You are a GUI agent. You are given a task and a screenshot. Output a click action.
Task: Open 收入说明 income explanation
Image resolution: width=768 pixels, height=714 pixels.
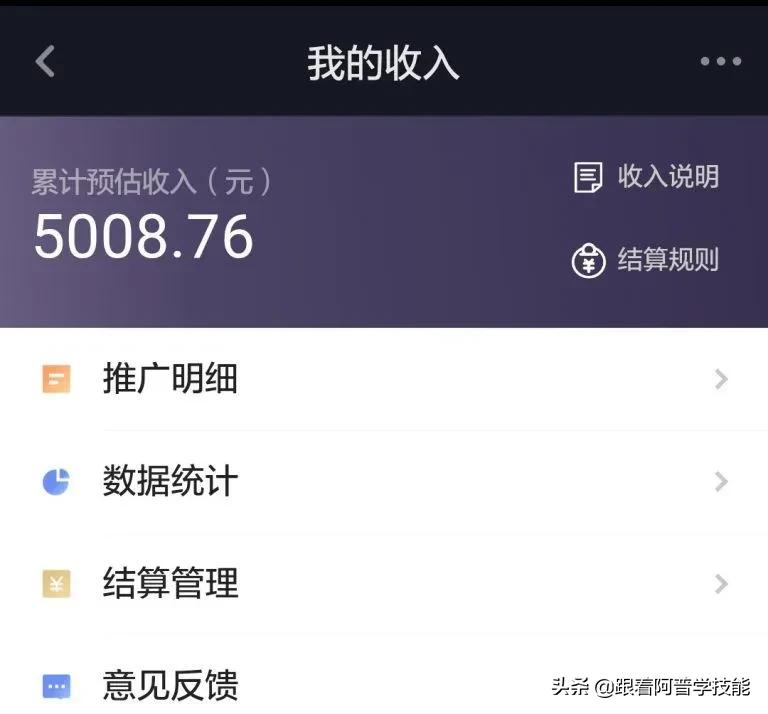point(646,178)
